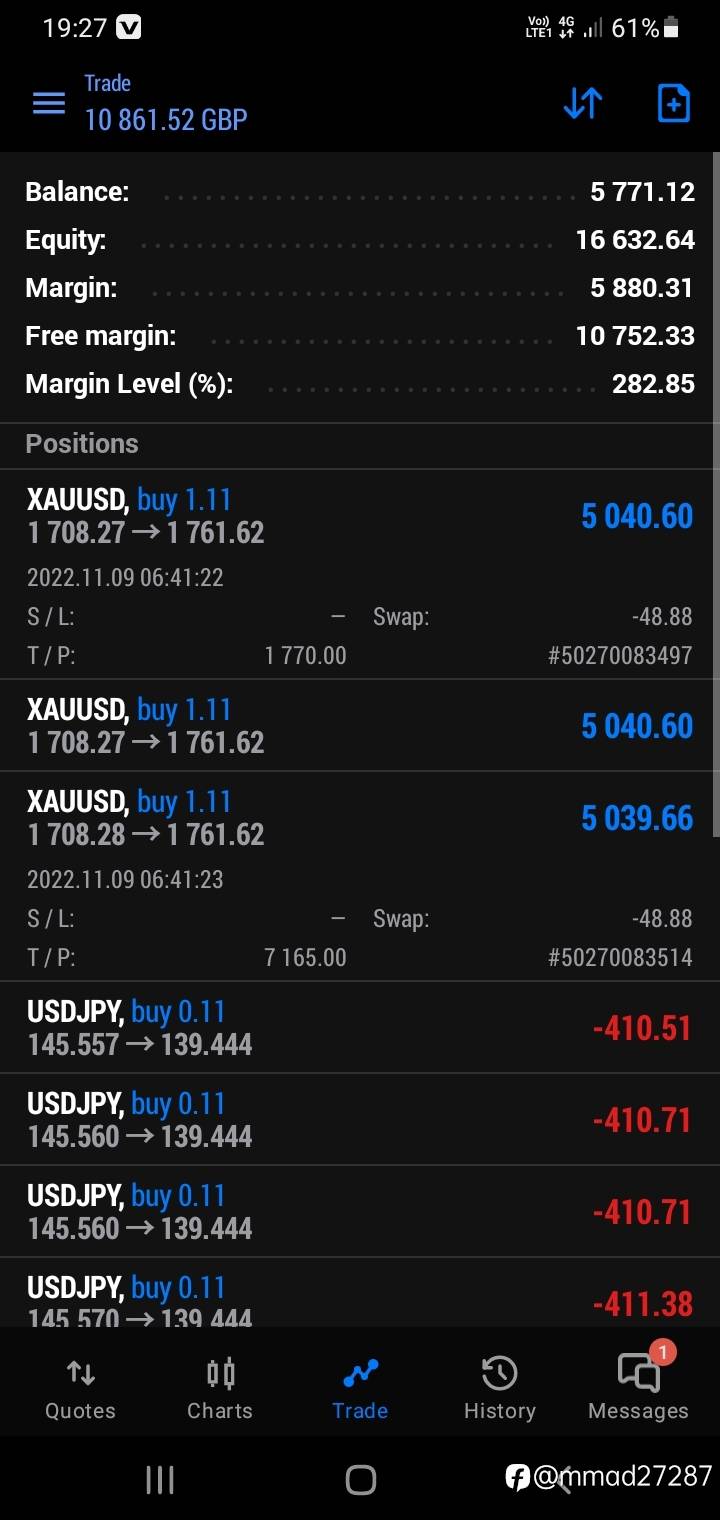Image resolution: width=720 pixels, height=1520 pixels.
Task: Open the Messages tab
Action: 639,1388
